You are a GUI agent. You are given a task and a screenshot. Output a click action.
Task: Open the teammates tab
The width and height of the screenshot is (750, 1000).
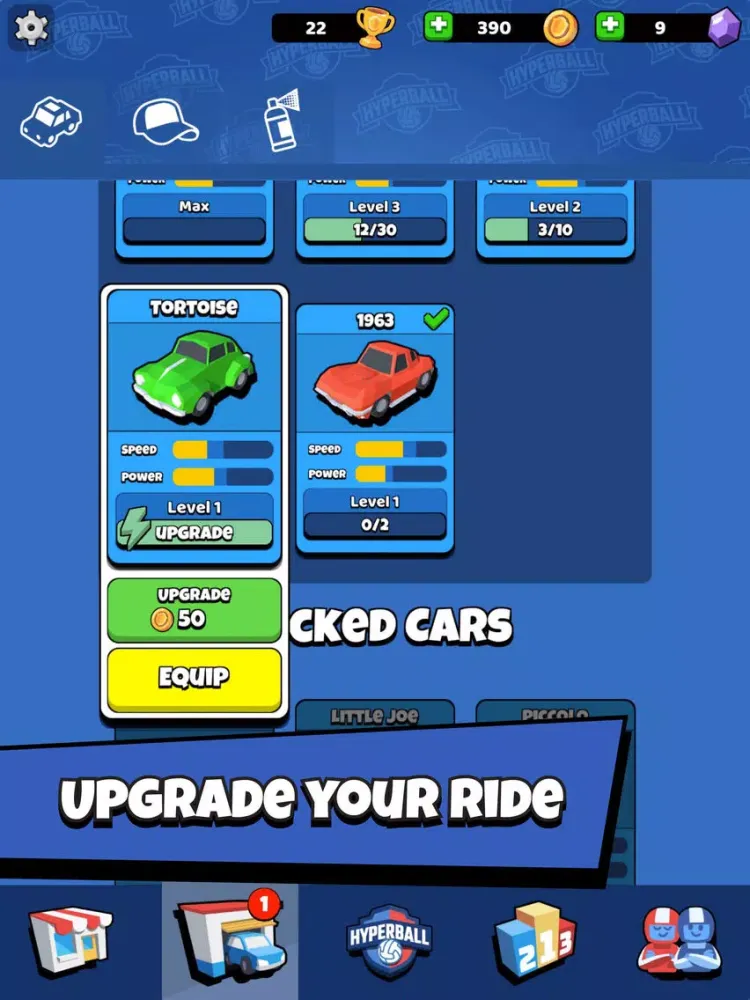point(681,940)
